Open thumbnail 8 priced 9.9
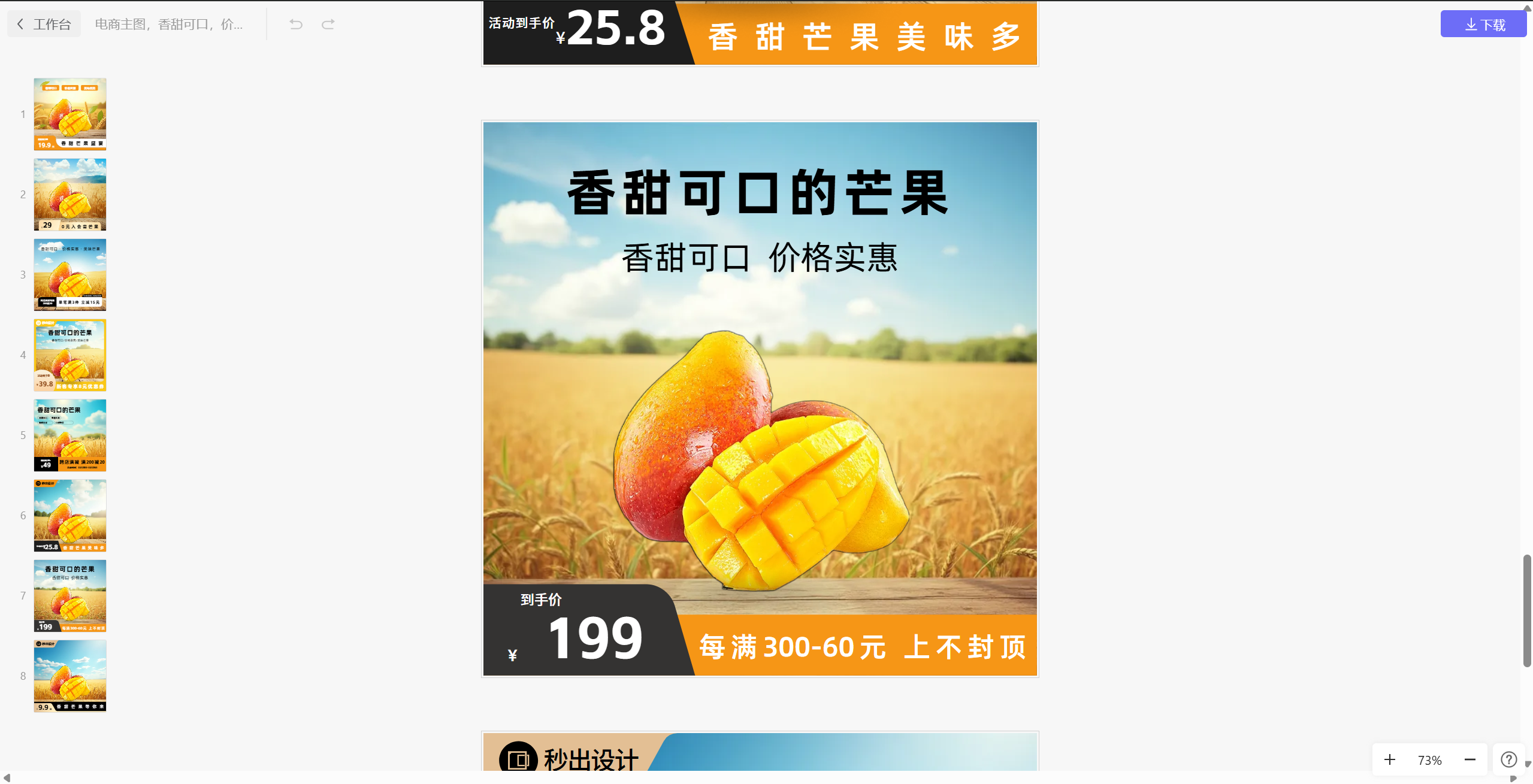1533x784 pixels. [x=70, y=676]
